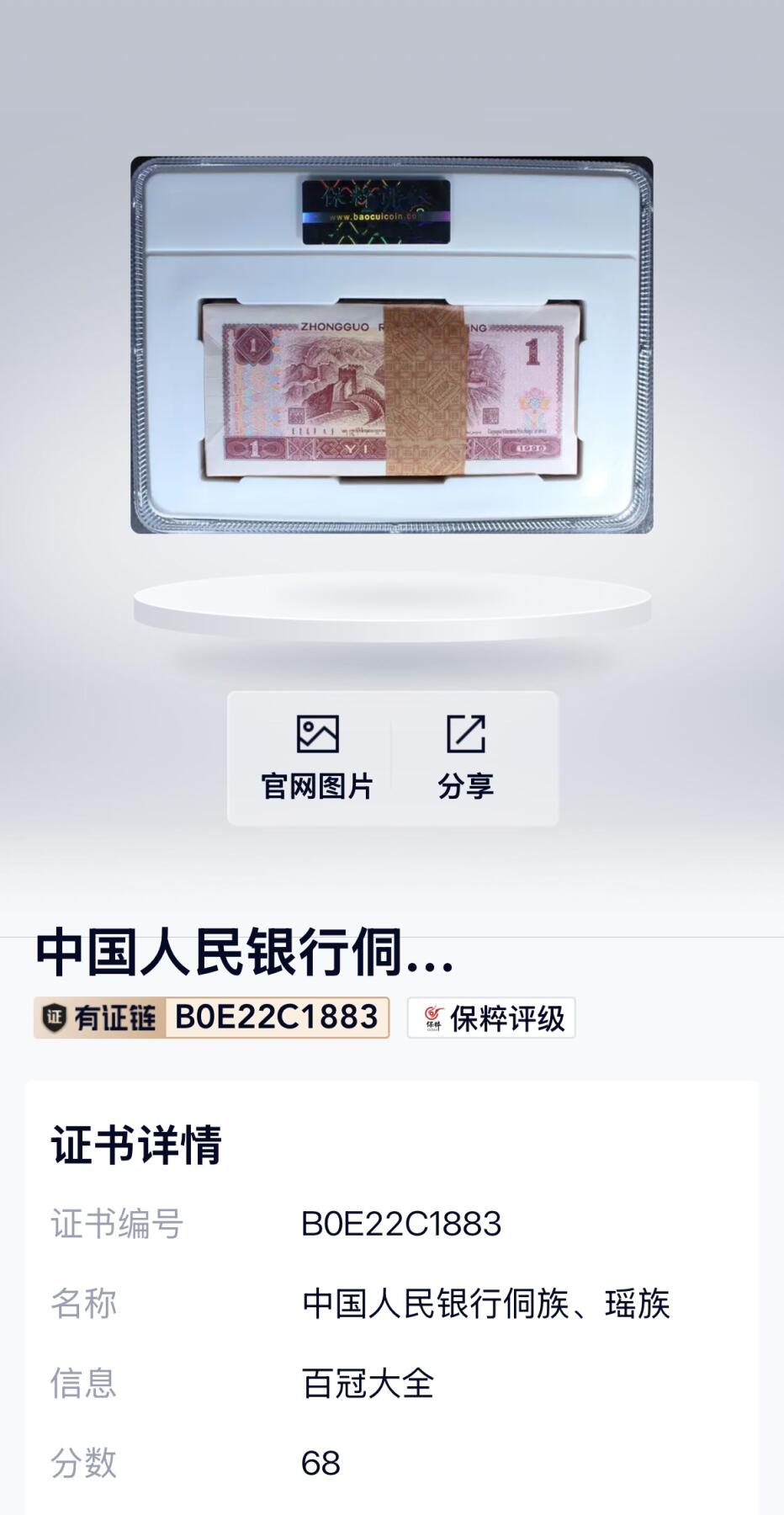Tap the 有证链 B0E22C1883 badge
The image size is (784, 1515).
pos(211,1018)
